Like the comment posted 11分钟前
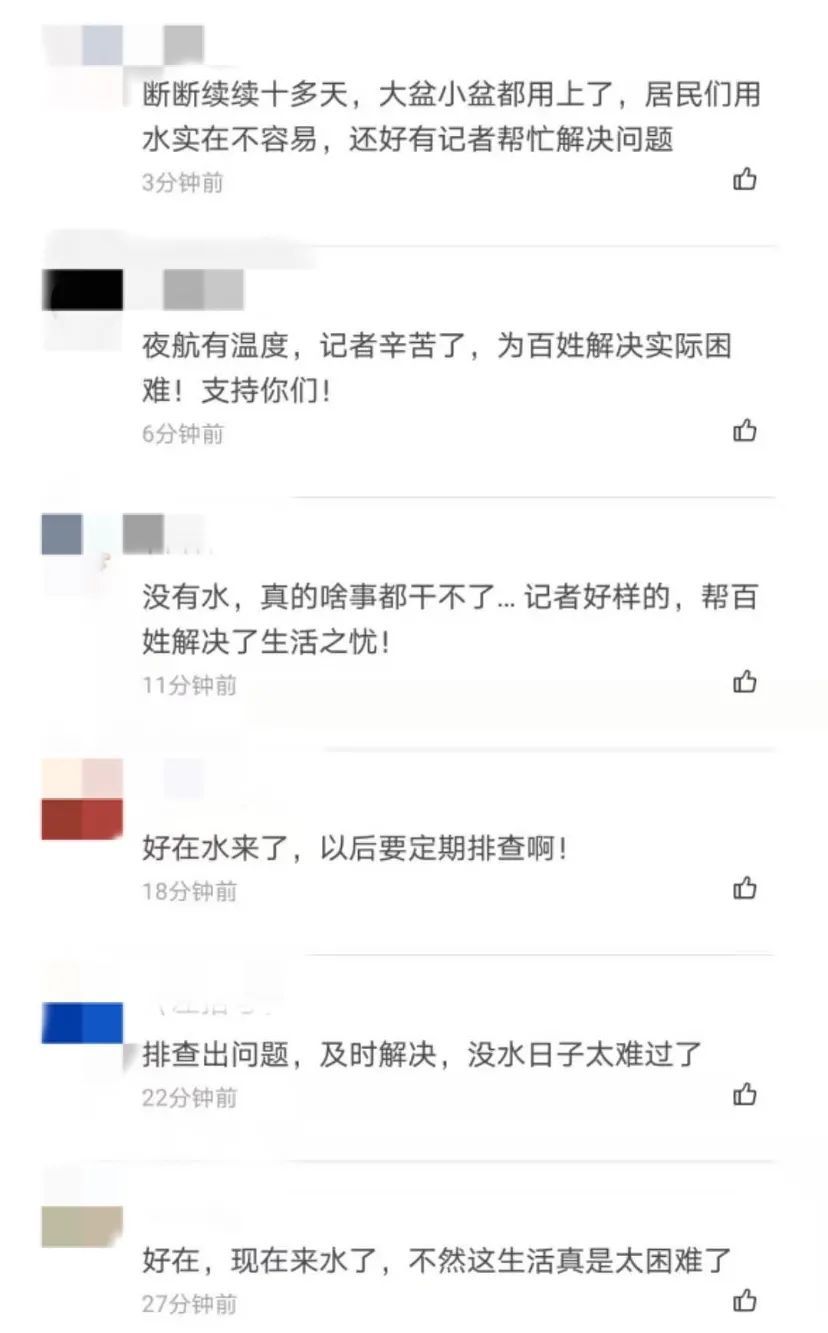 (745, 682)
